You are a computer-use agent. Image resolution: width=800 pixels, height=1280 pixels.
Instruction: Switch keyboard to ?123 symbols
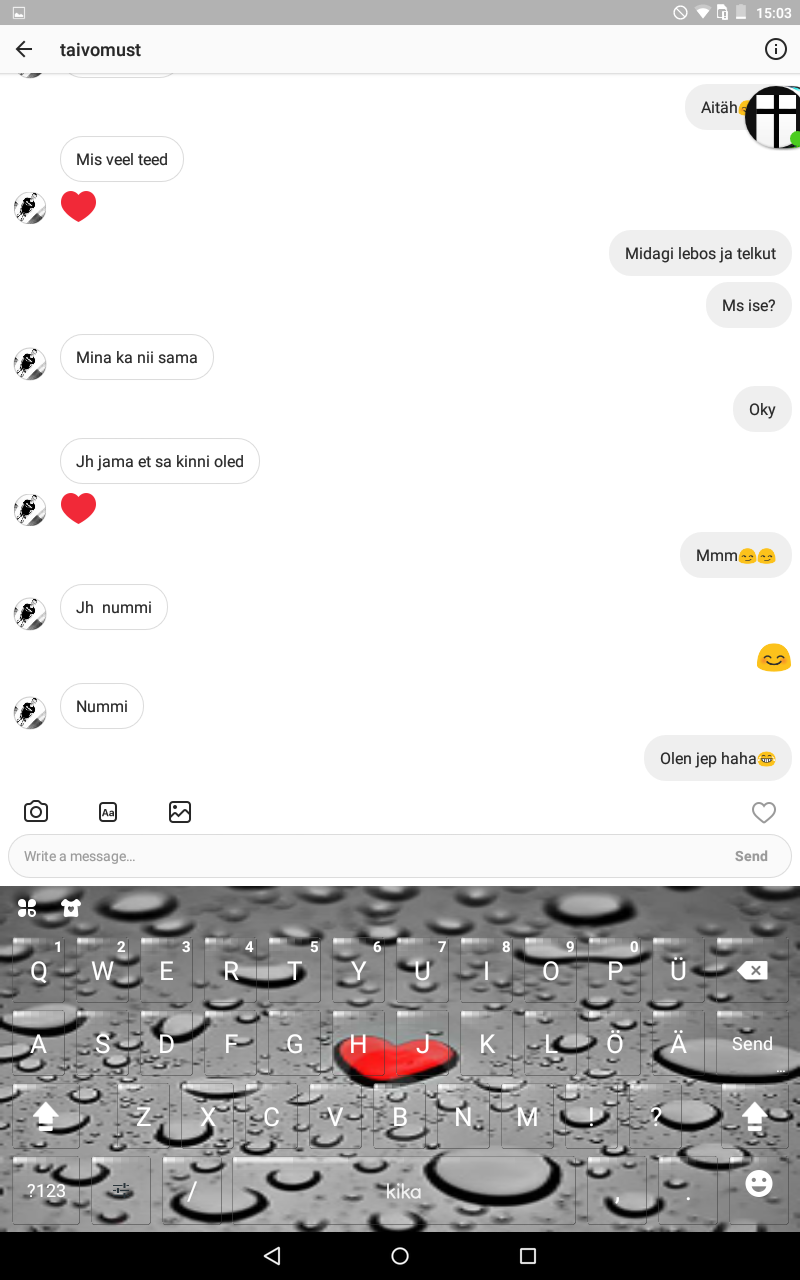46,1190
